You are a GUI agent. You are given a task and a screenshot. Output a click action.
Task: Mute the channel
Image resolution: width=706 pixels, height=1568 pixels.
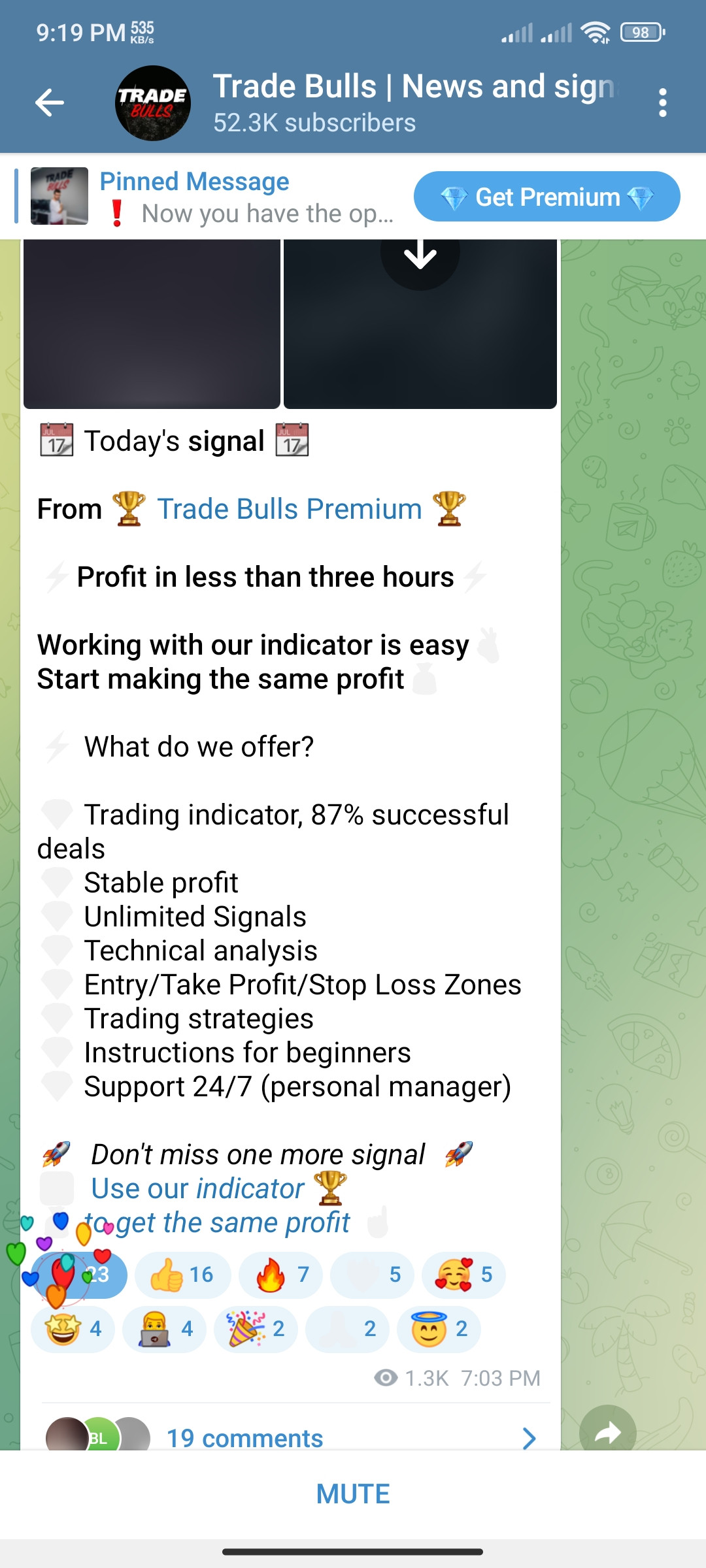pos(353,1494)
